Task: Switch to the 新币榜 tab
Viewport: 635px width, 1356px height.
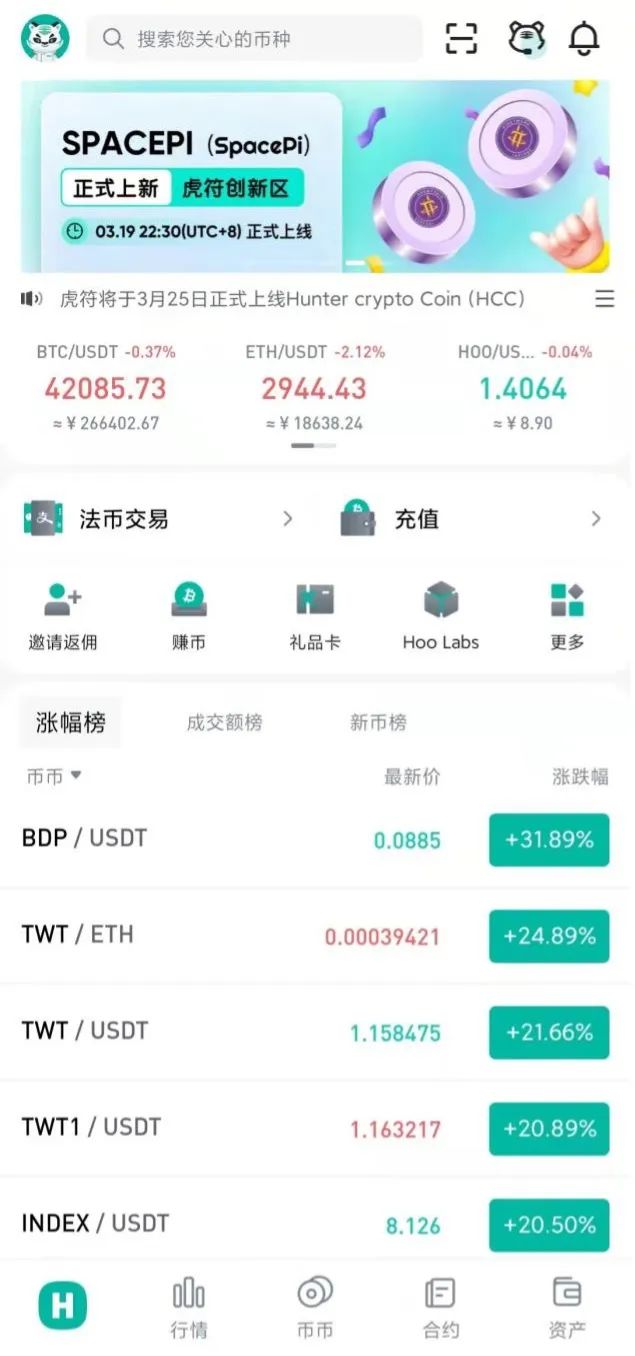Action: pos(378,723)
